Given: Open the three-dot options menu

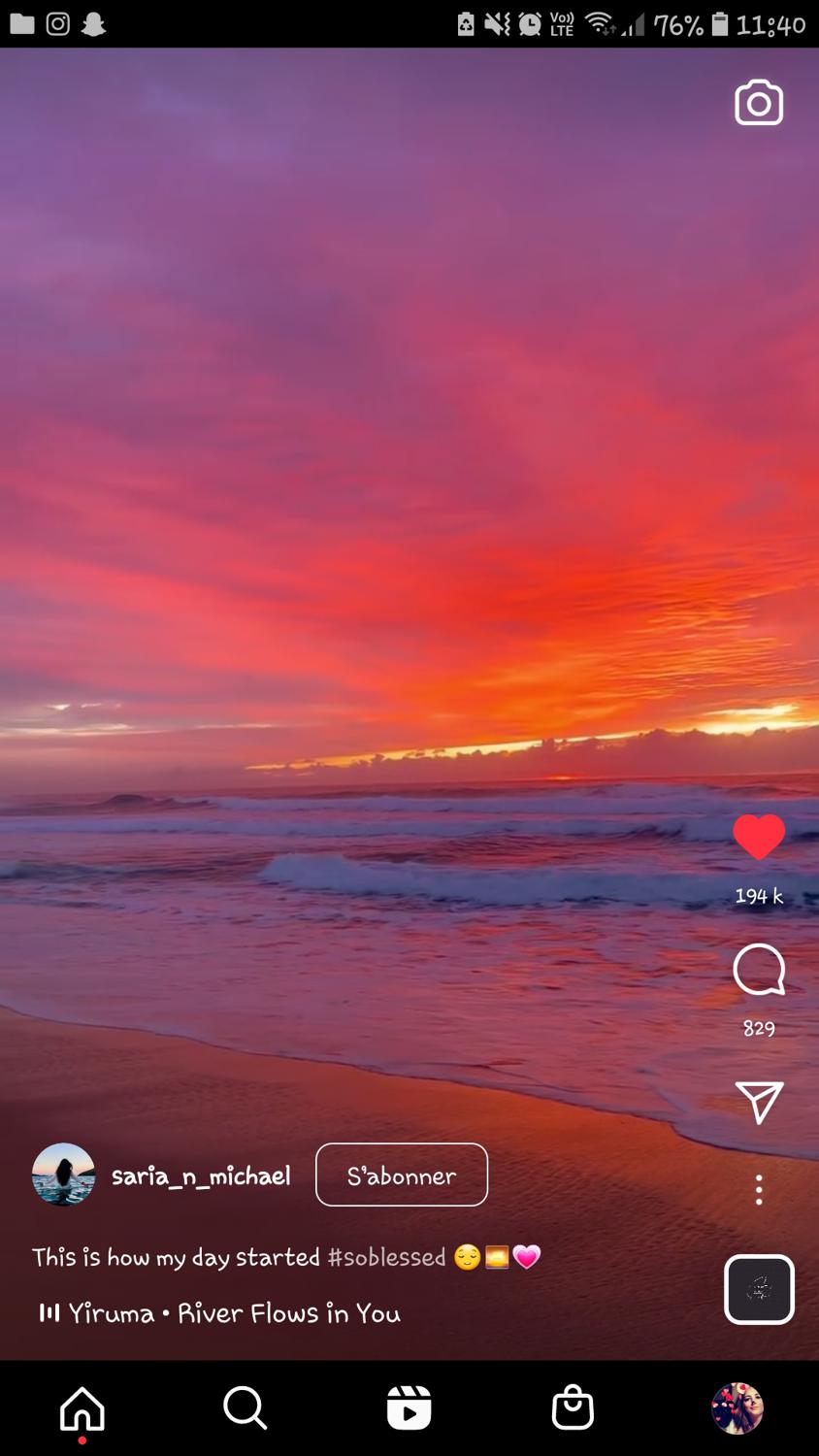Looking at the screenshot, I should tap(759, 1189).
